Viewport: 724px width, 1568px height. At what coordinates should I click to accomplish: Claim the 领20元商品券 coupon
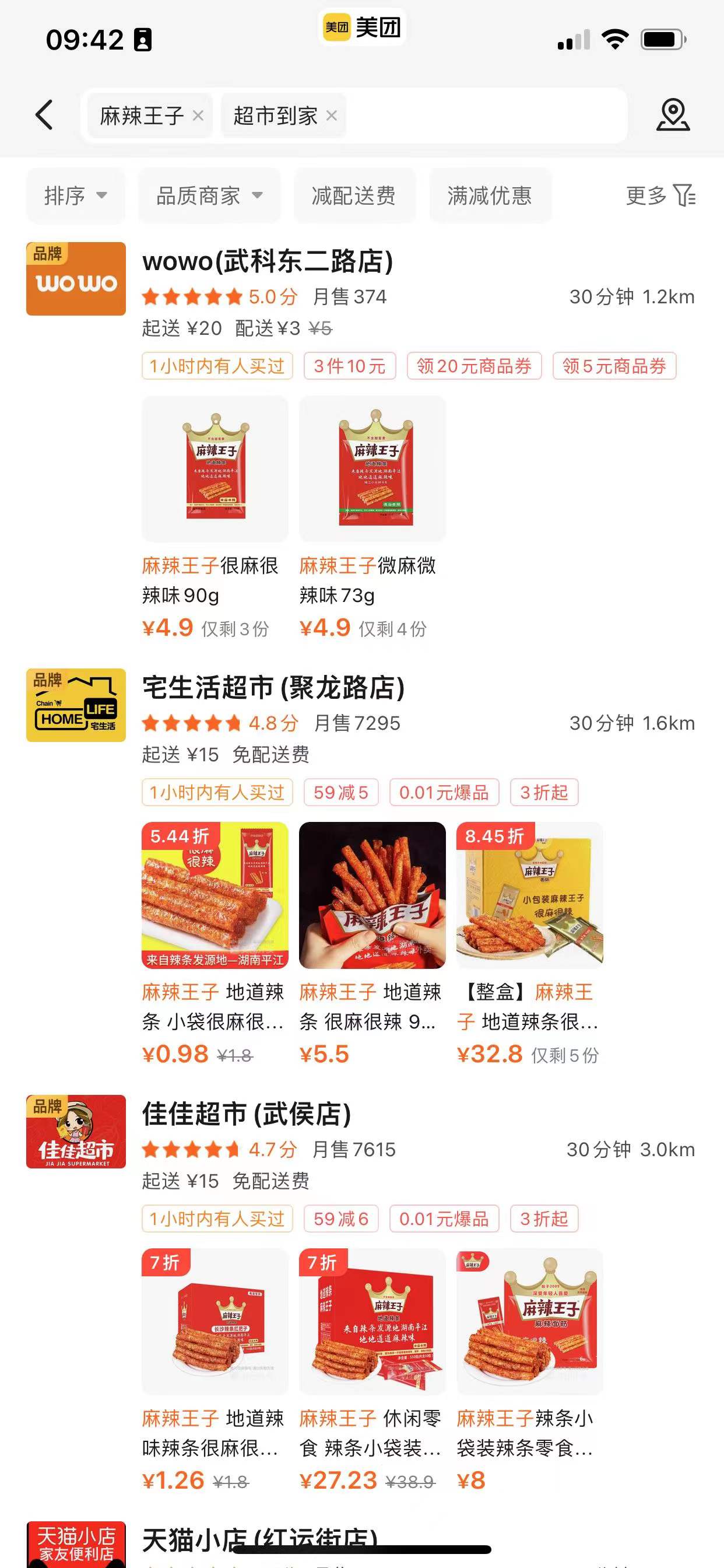tap(475, 366)
